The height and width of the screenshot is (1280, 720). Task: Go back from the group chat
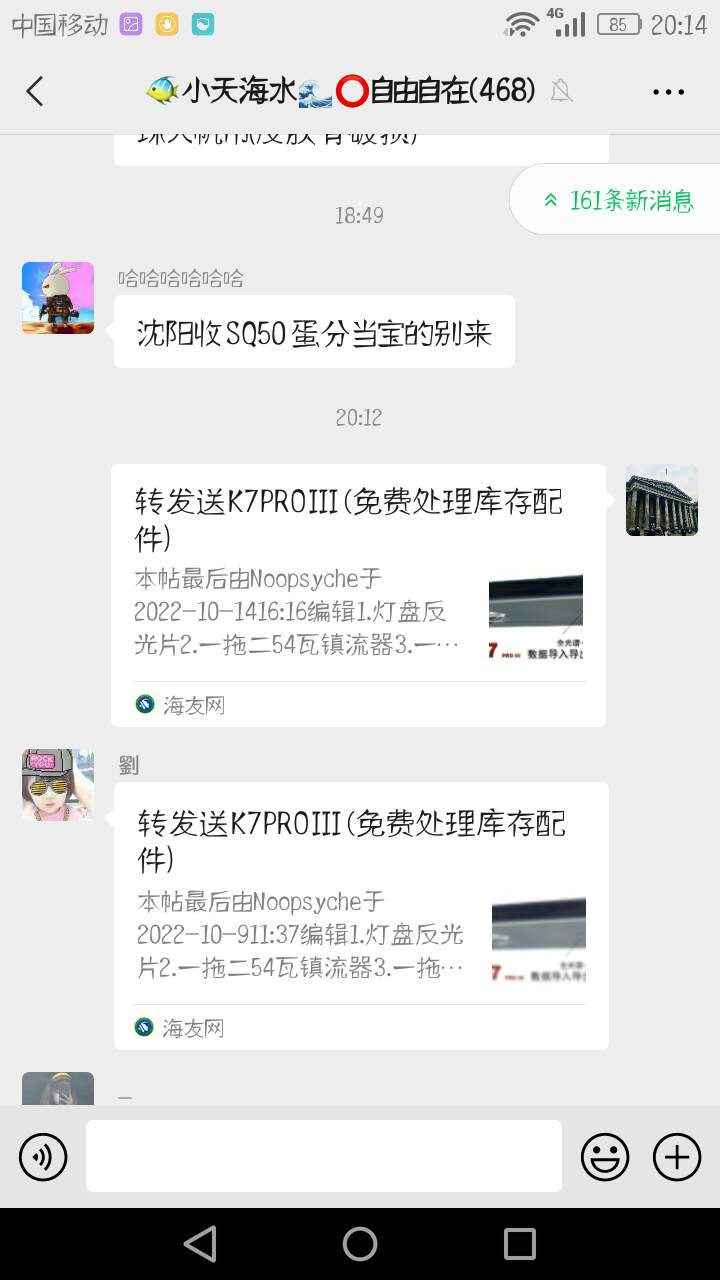click(x=35, y=91)
